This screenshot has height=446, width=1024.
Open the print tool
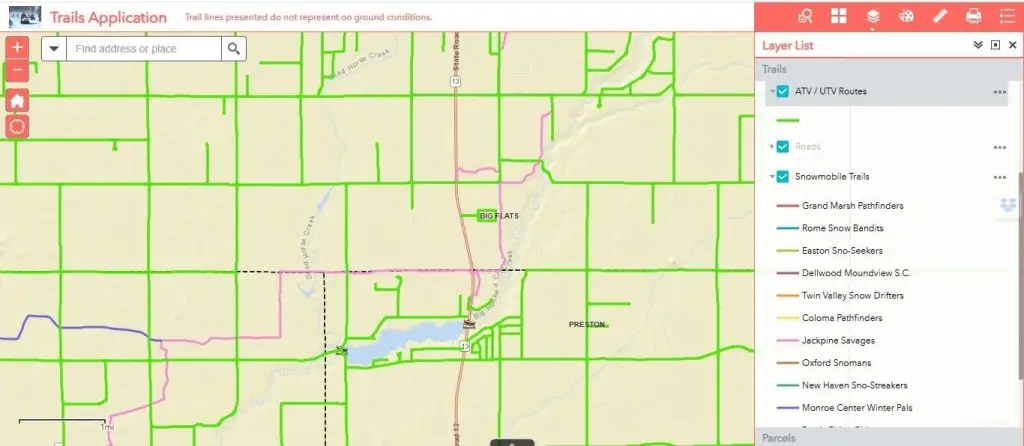pos(973,16)
